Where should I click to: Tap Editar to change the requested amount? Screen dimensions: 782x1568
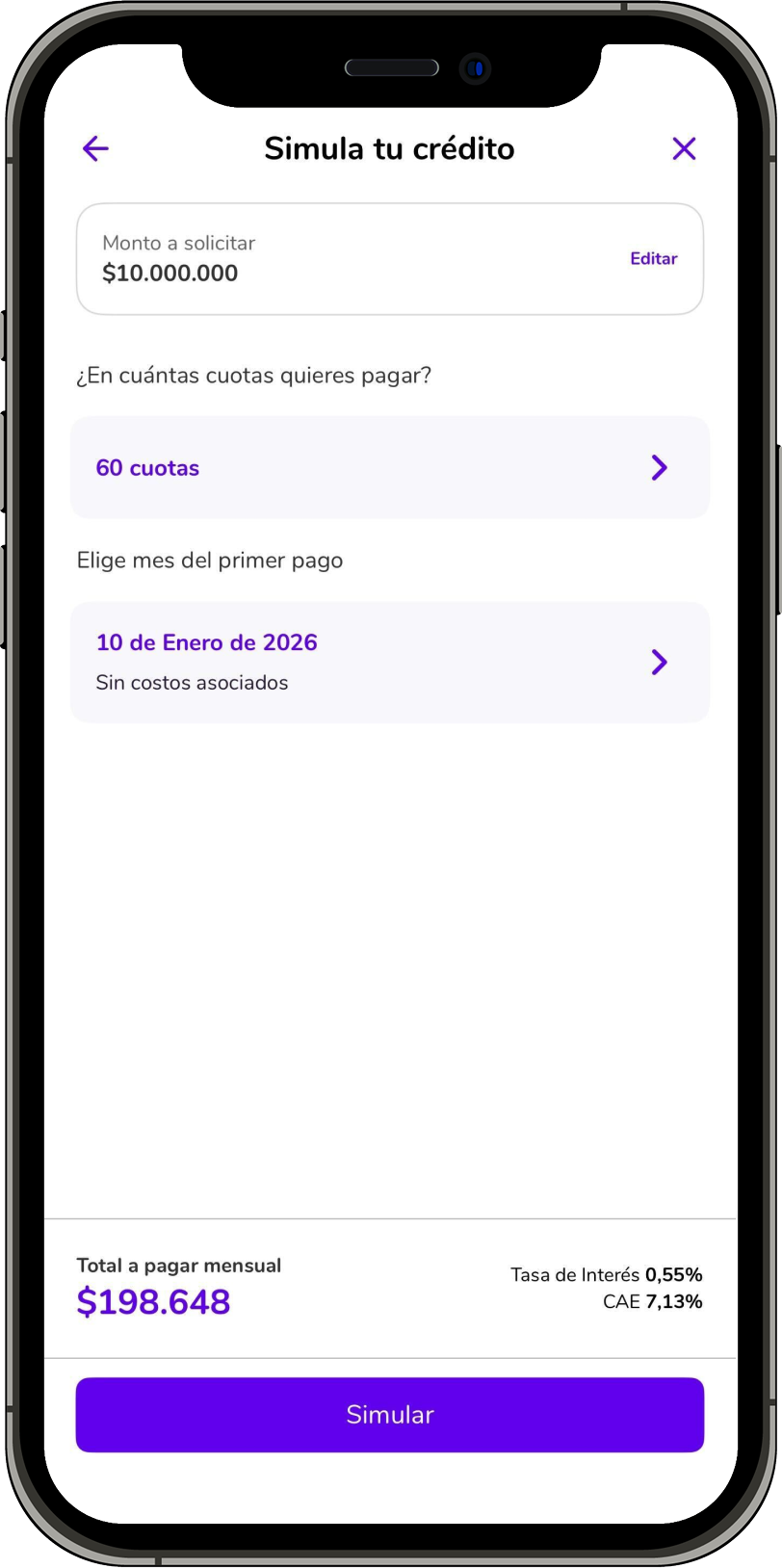click(653, 258)
